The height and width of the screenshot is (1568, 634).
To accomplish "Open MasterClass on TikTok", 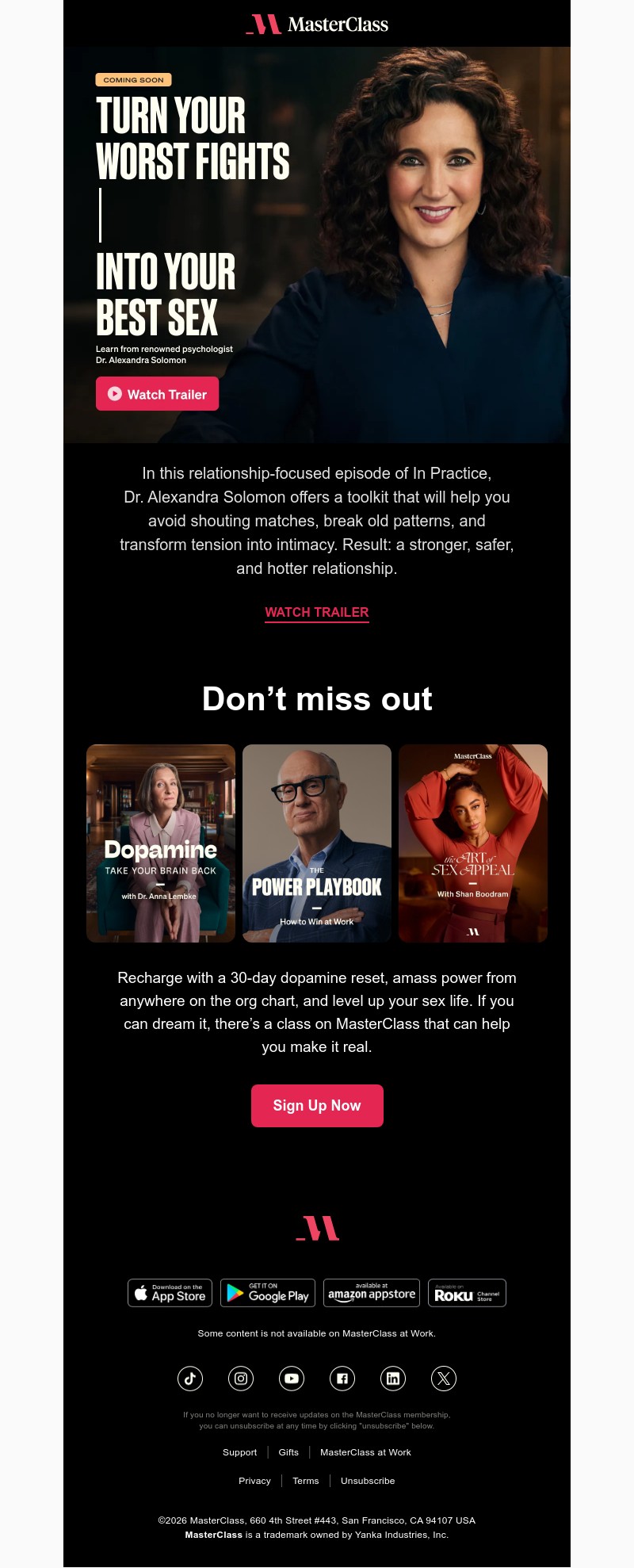I will pyautogui.click(x=189, y=1379).
